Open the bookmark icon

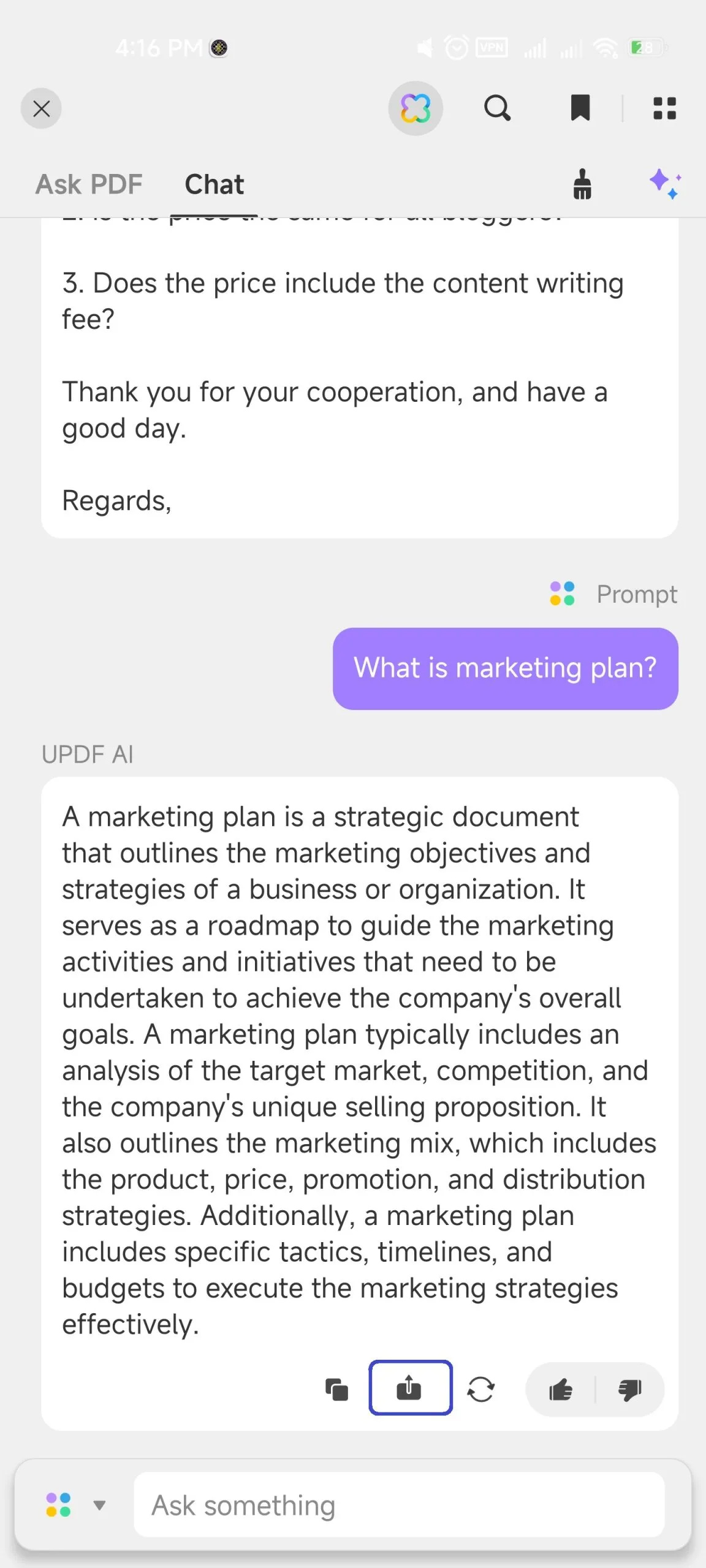[580, 108]
